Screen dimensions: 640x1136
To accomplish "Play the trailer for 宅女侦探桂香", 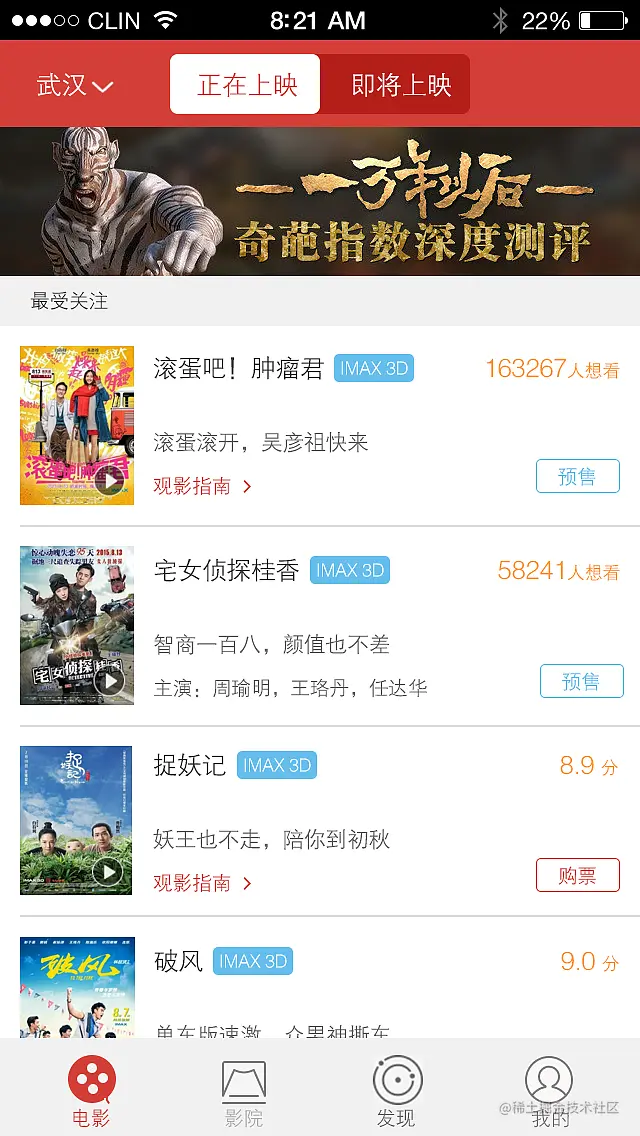I will coord(110,681).
